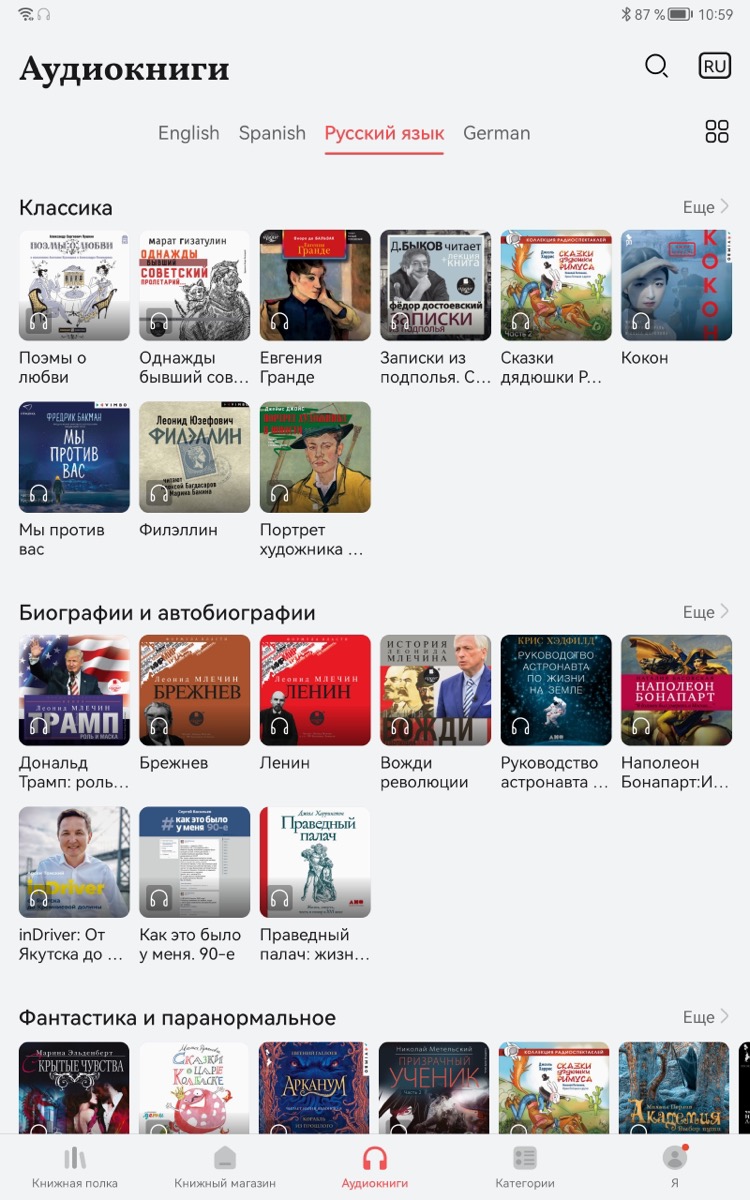Open the Категории tab

(525, 1167)
